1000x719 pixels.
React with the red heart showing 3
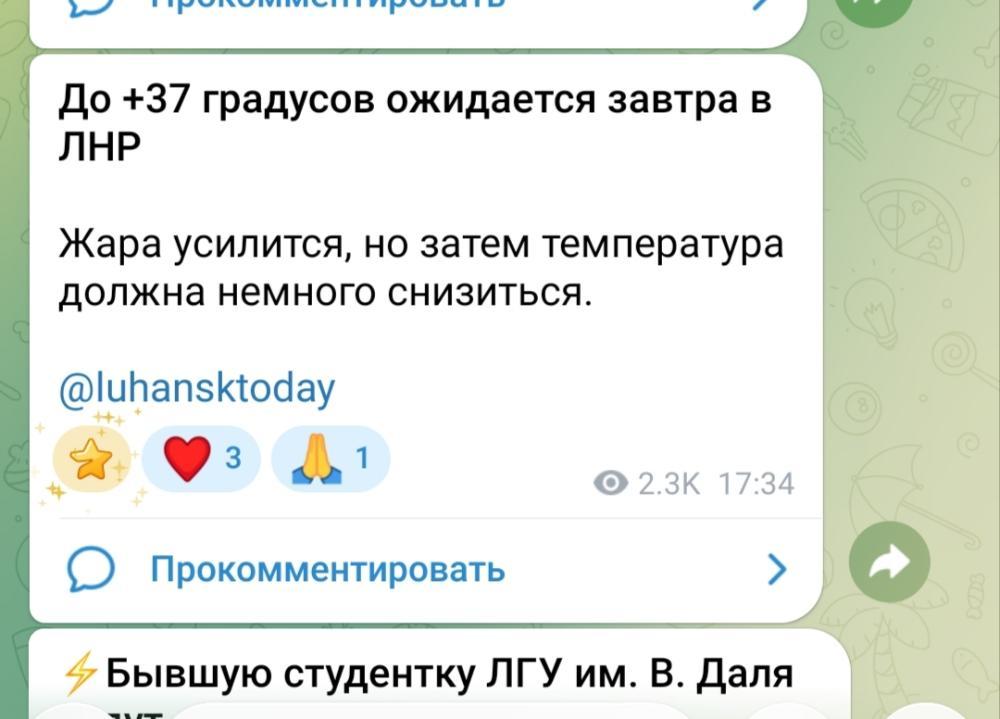pyautogui.click(x=201, y=459)
